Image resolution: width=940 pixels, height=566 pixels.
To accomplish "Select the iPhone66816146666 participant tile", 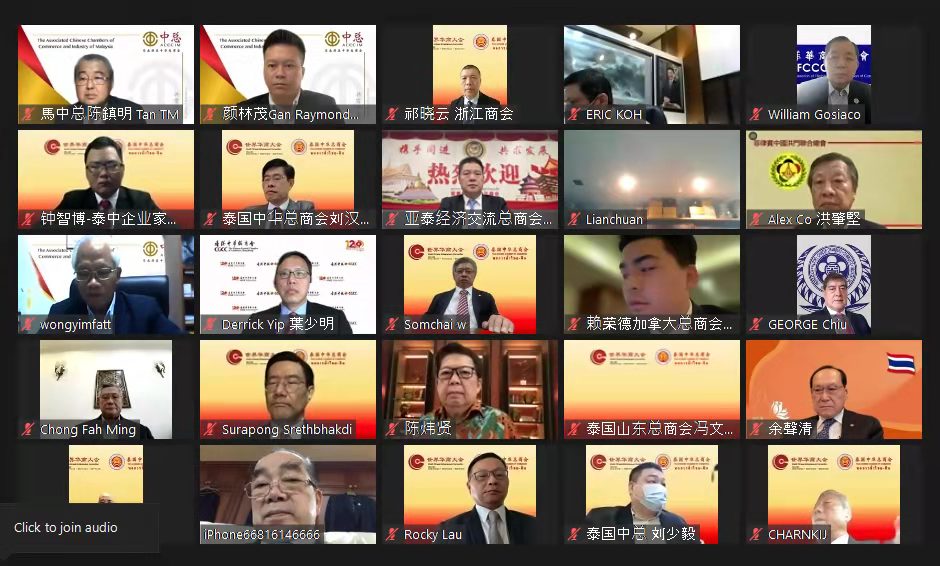I will coord(288,493).
